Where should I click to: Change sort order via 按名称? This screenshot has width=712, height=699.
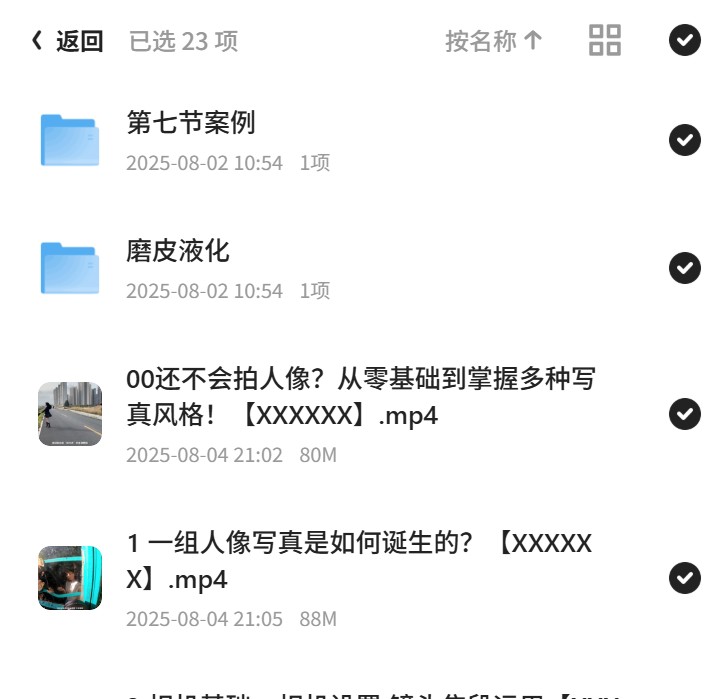coord(494,41)
